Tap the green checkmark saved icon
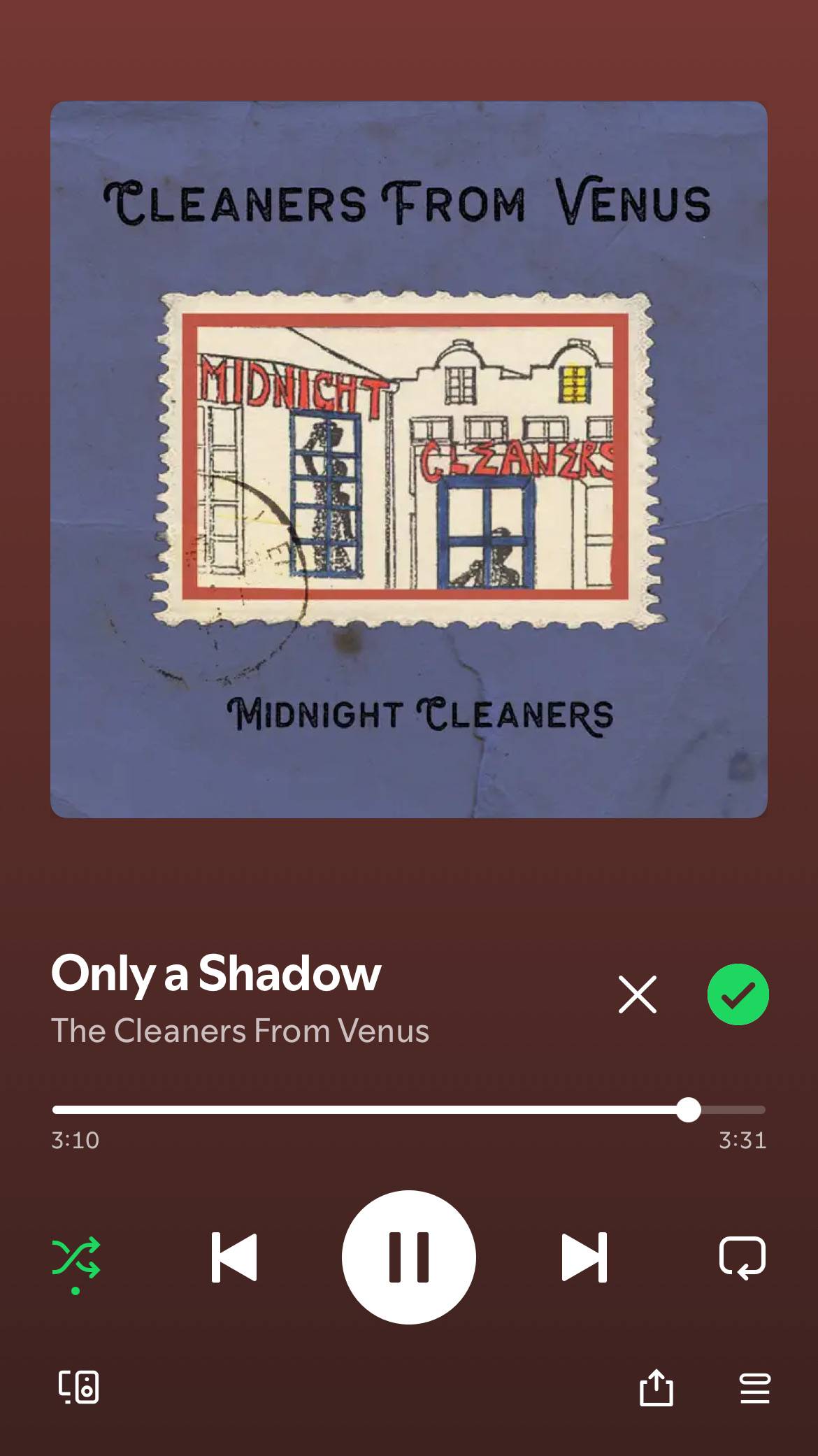This screenshot has width=818, height=1456. (x=738, y=994)
